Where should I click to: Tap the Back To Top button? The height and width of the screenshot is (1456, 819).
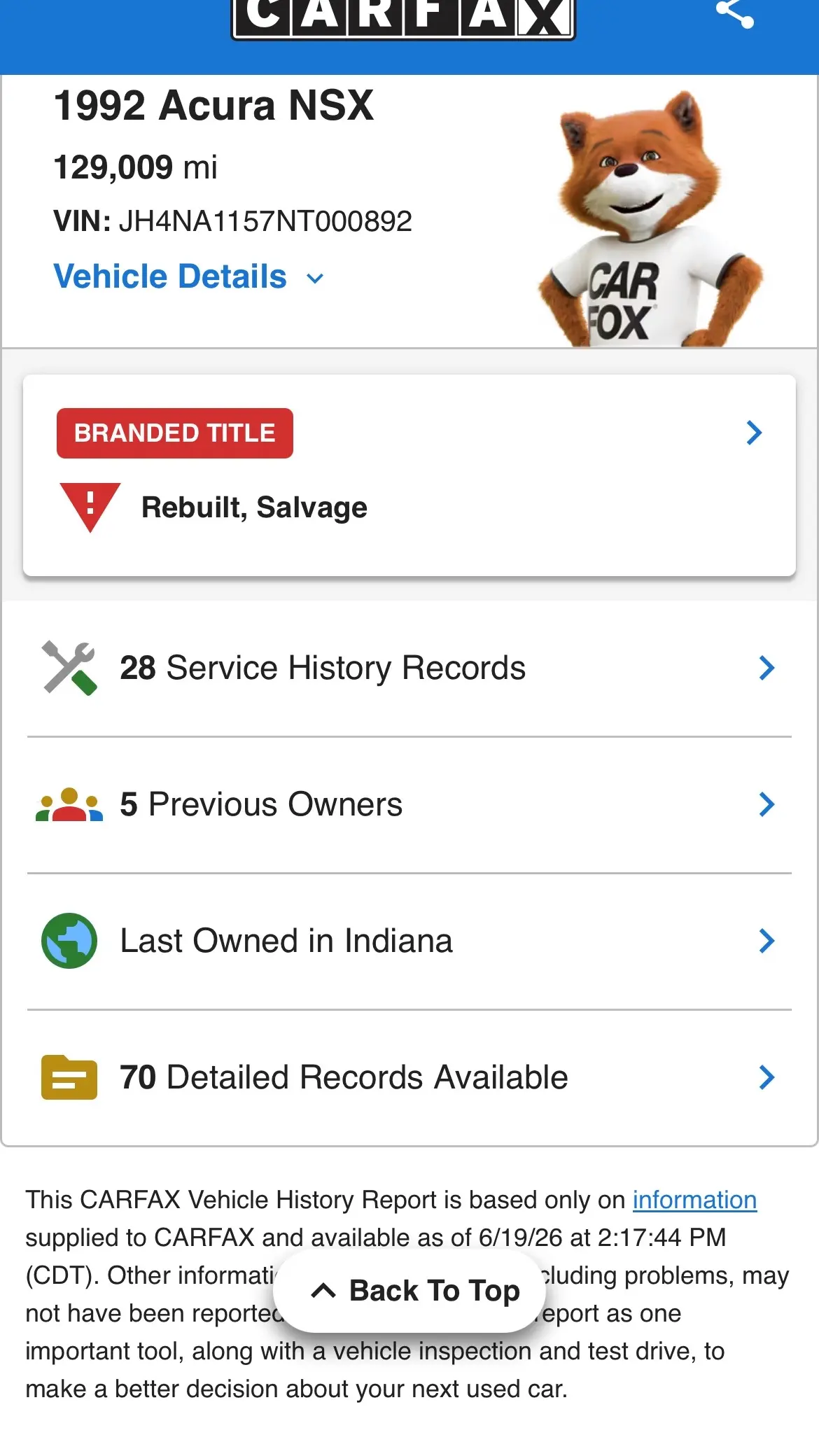click(409, 1291)
